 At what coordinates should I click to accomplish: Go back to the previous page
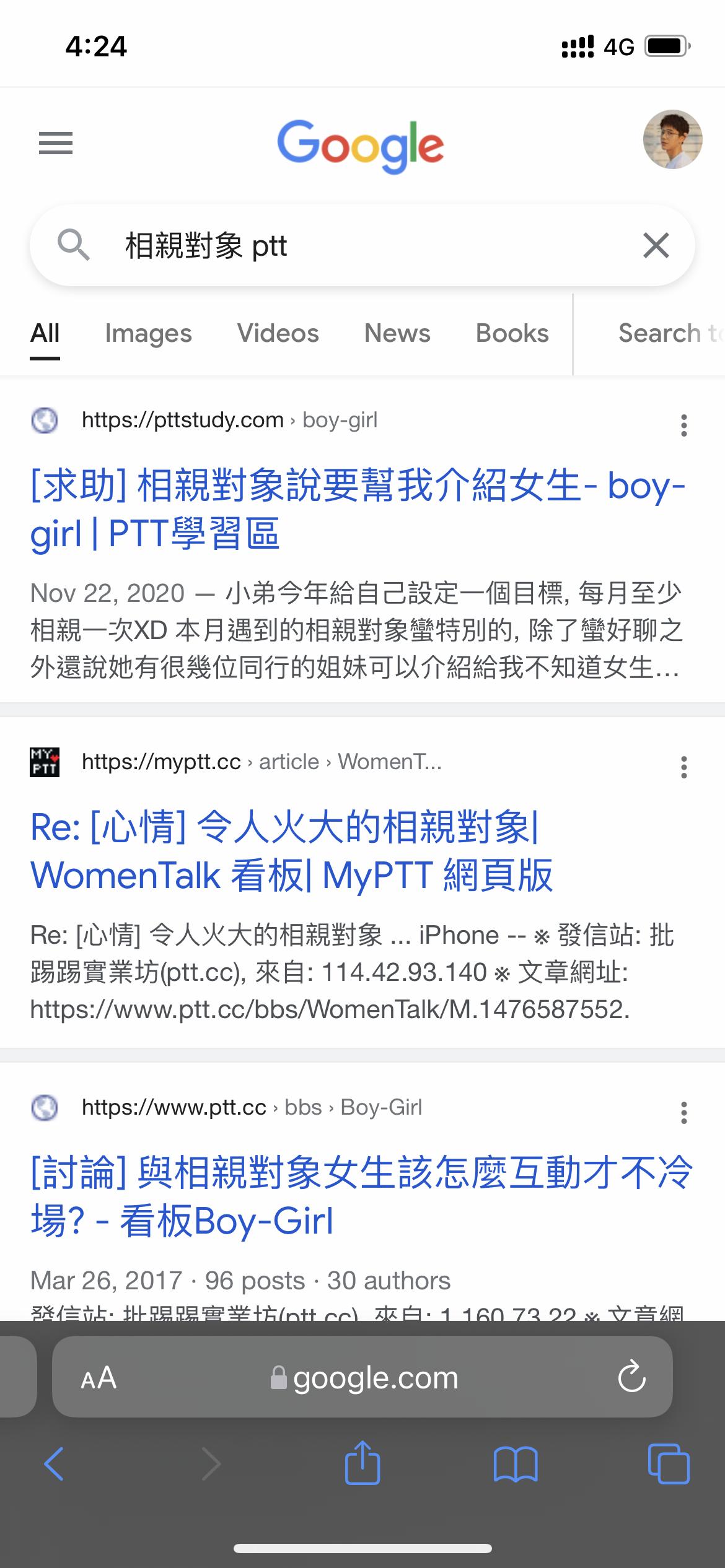[54, 1464]
